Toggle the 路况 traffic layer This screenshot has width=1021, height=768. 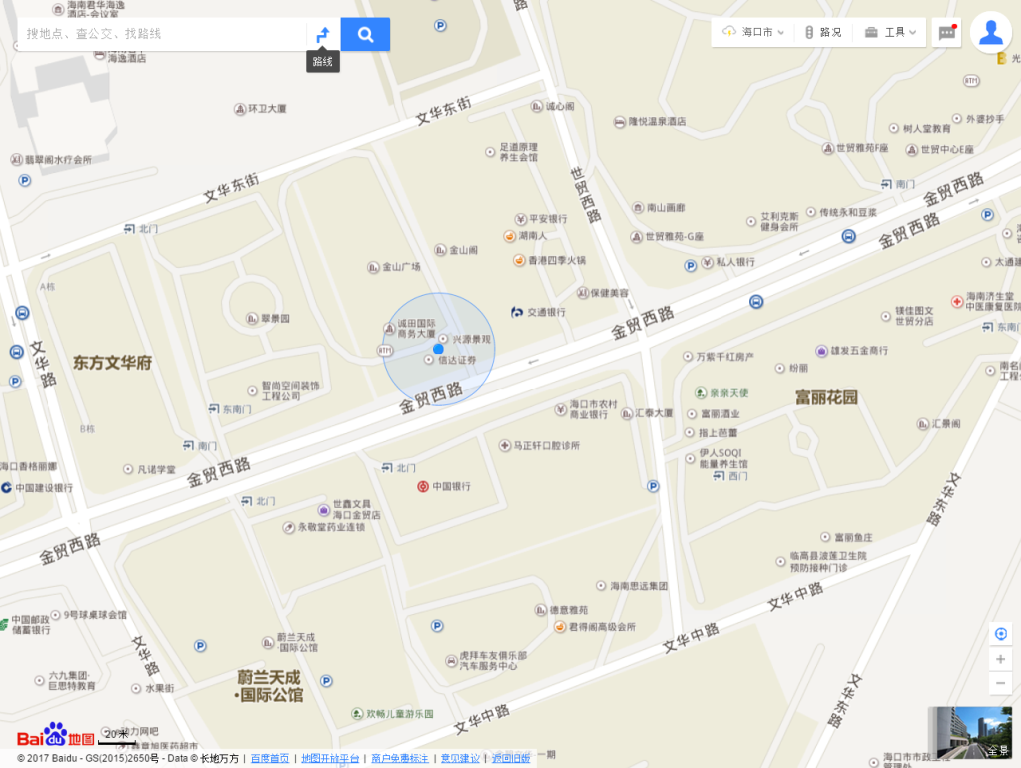click(823, 32)
